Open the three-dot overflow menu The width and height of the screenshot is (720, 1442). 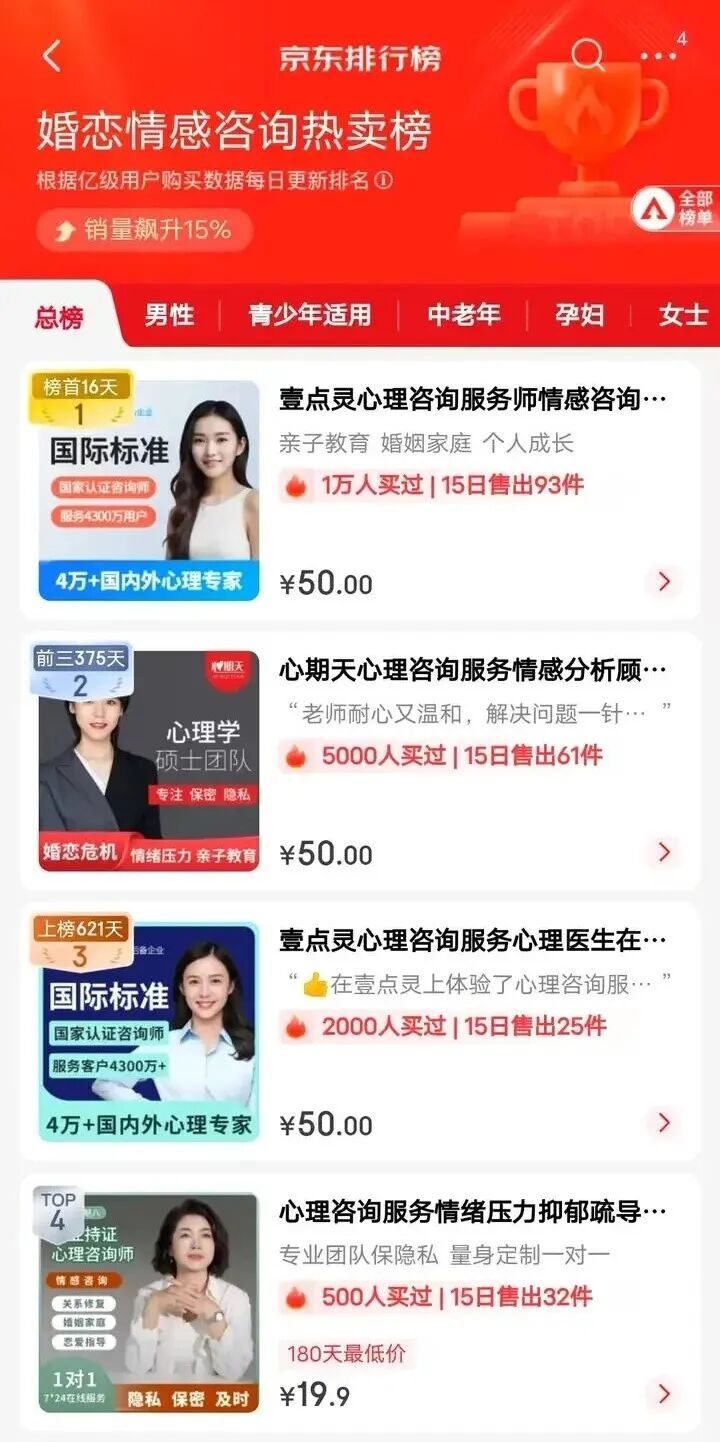657,56
